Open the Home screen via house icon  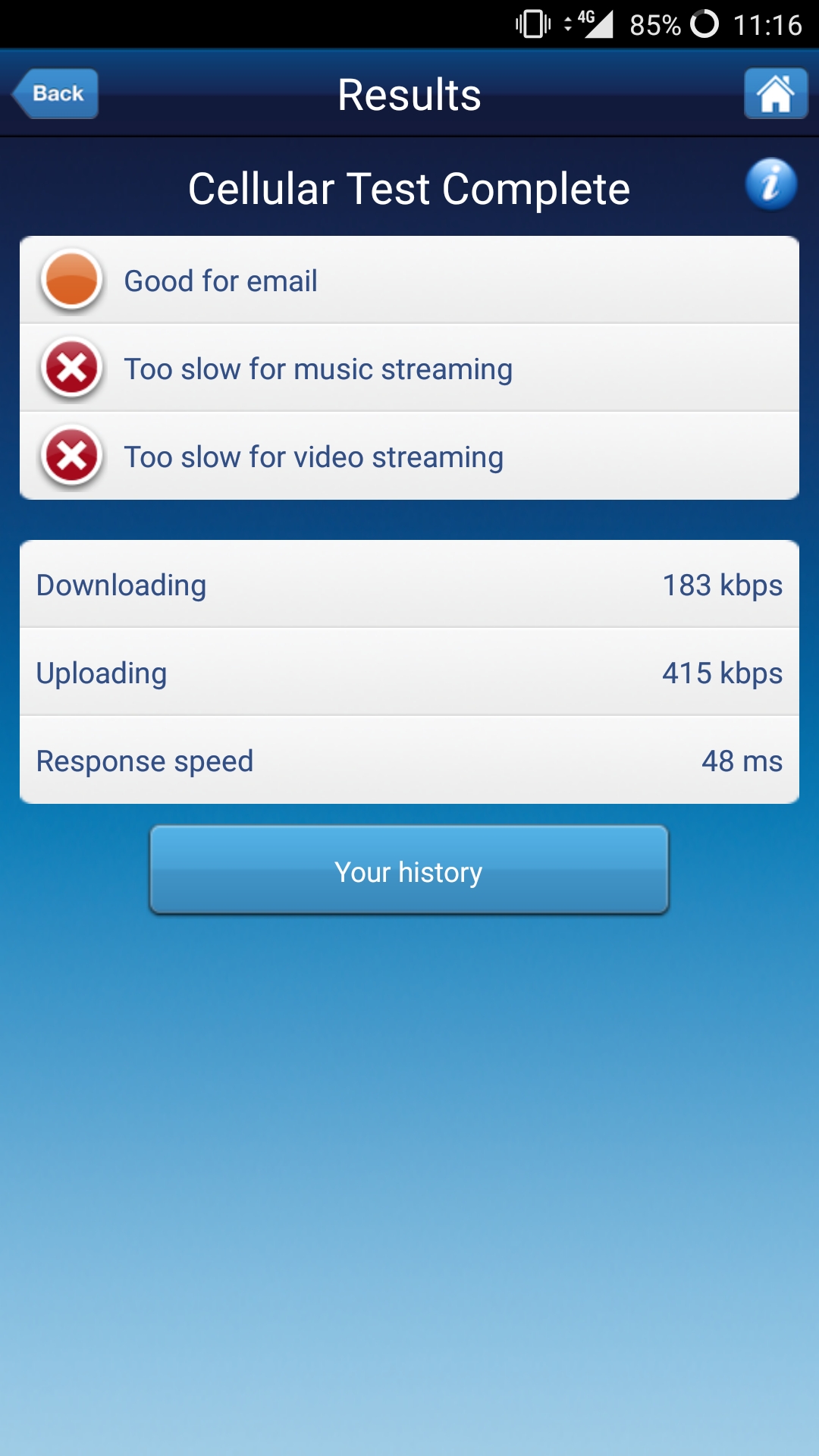point(776,94)
